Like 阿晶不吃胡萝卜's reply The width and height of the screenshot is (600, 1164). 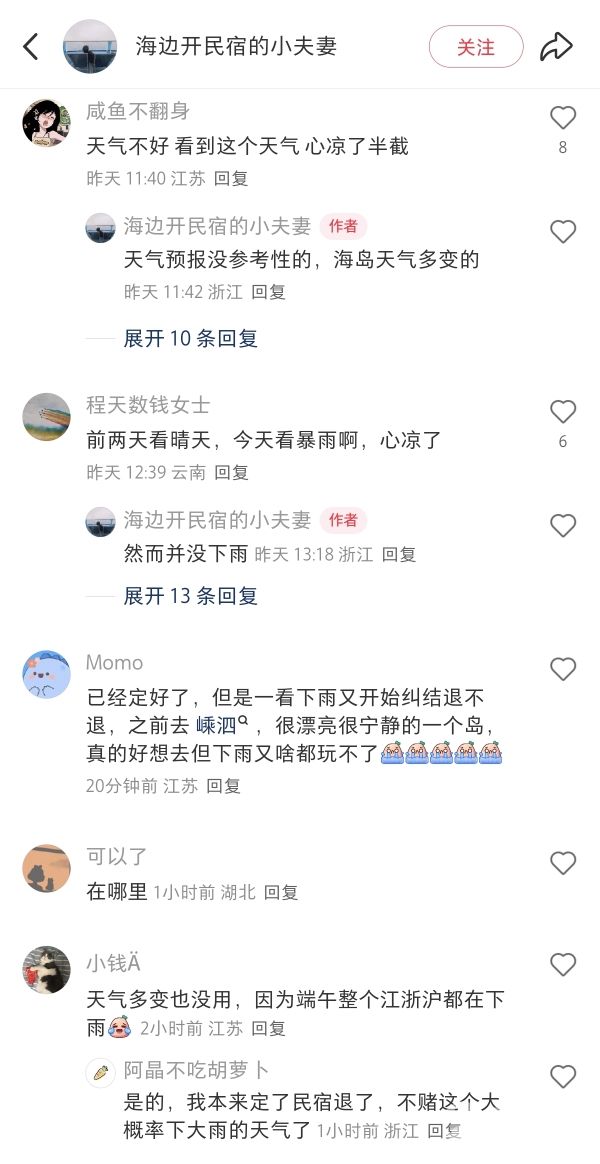(563, 1076)
